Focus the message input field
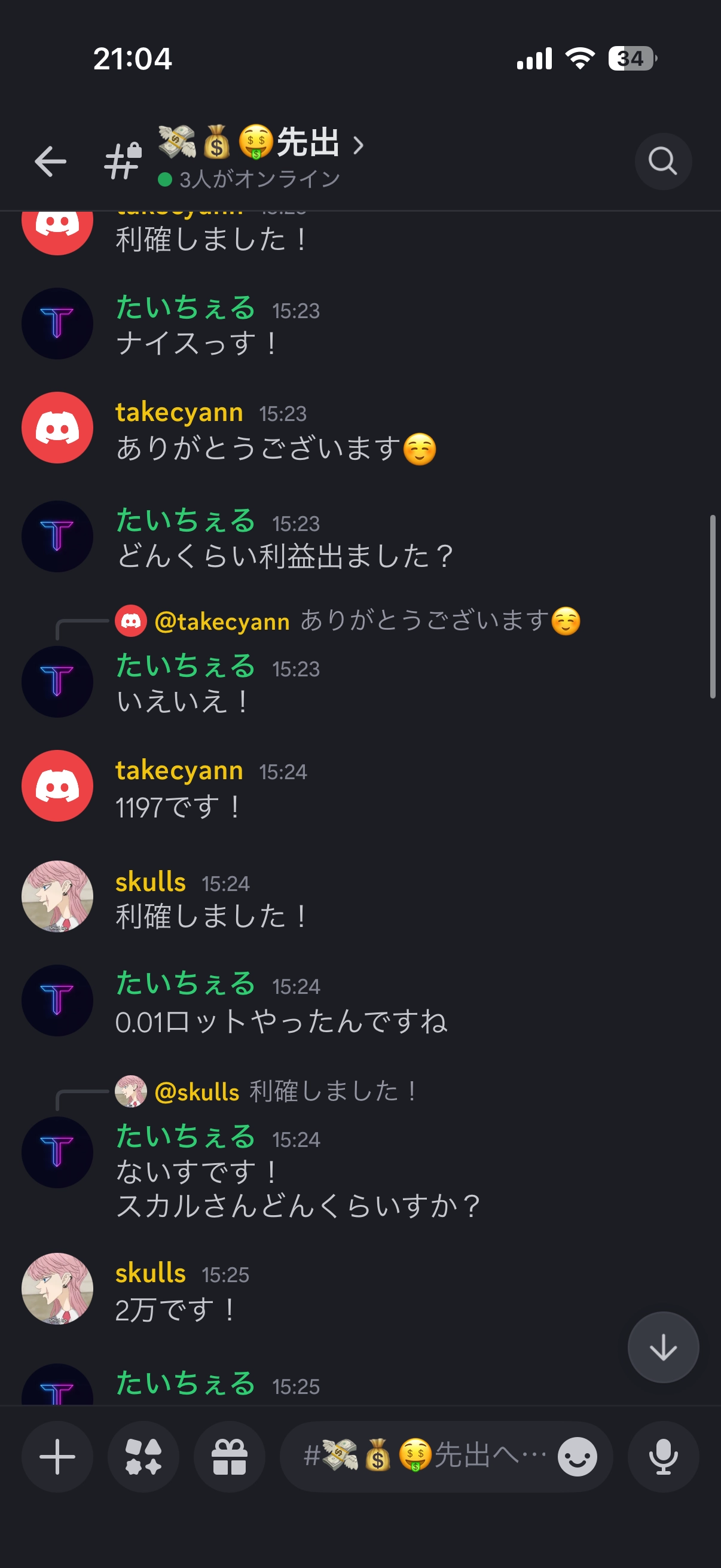Image resolution: width=721 pixels, height=1568 pixels. tap(426, 1457)
